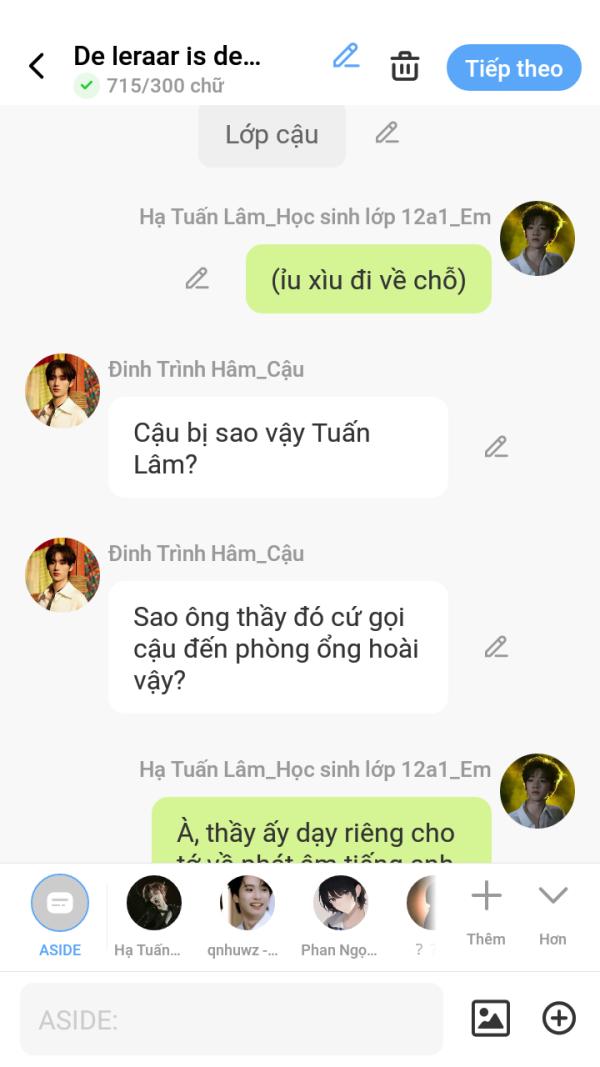Edit the message starting "Sao ông thầy đó"
The width and height of the screenshot is (600, 1067).
pos(496,647)
